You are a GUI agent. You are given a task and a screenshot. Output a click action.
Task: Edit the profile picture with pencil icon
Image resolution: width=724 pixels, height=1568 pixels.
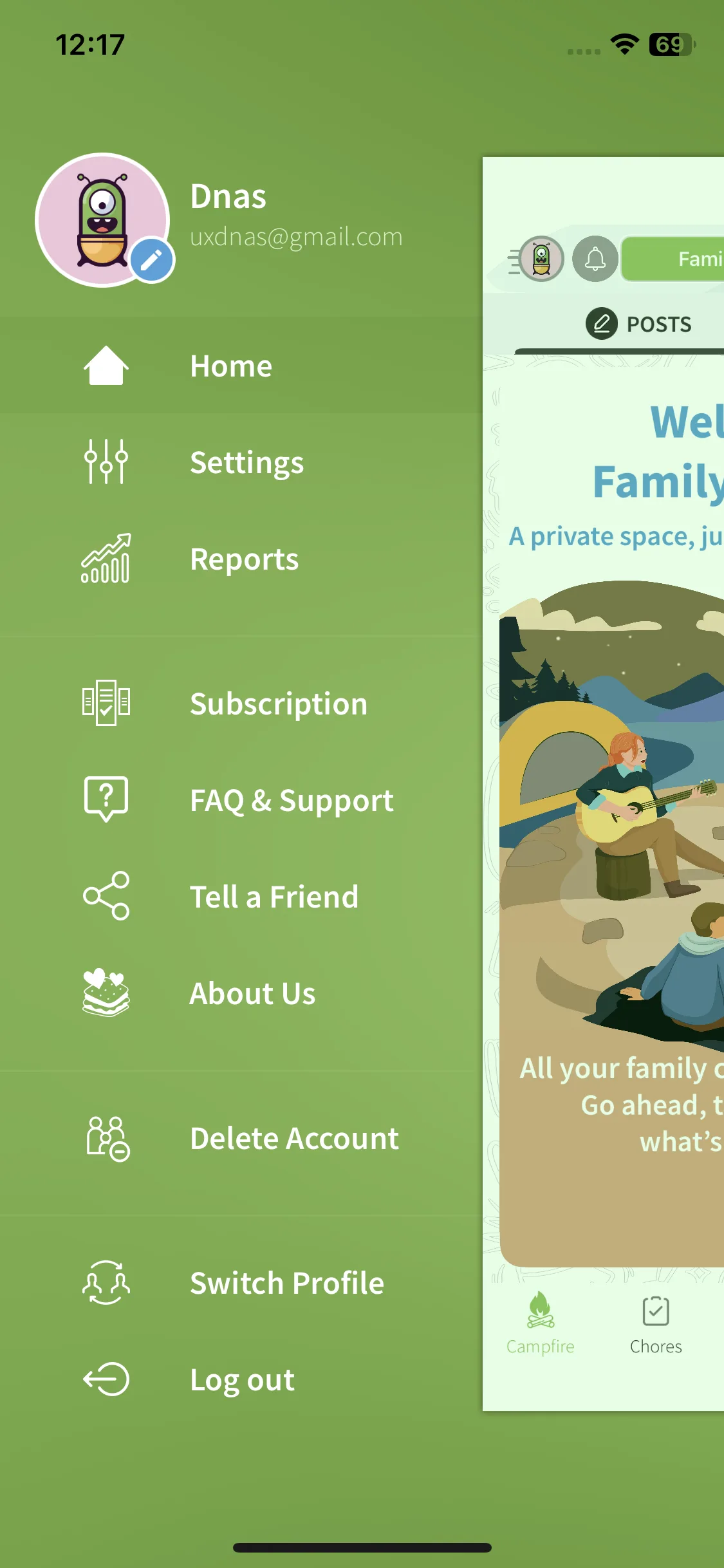(152, 261)
